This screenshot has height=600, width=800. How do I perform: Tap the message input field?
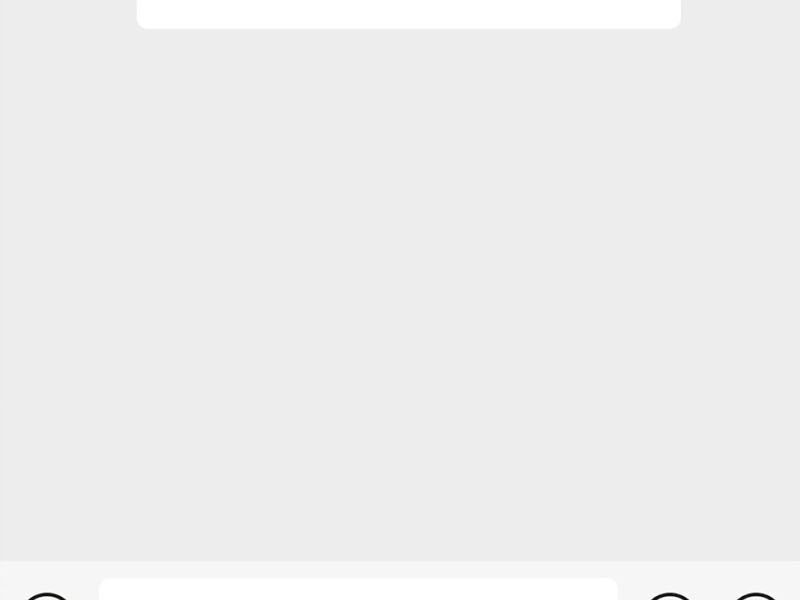358,590
